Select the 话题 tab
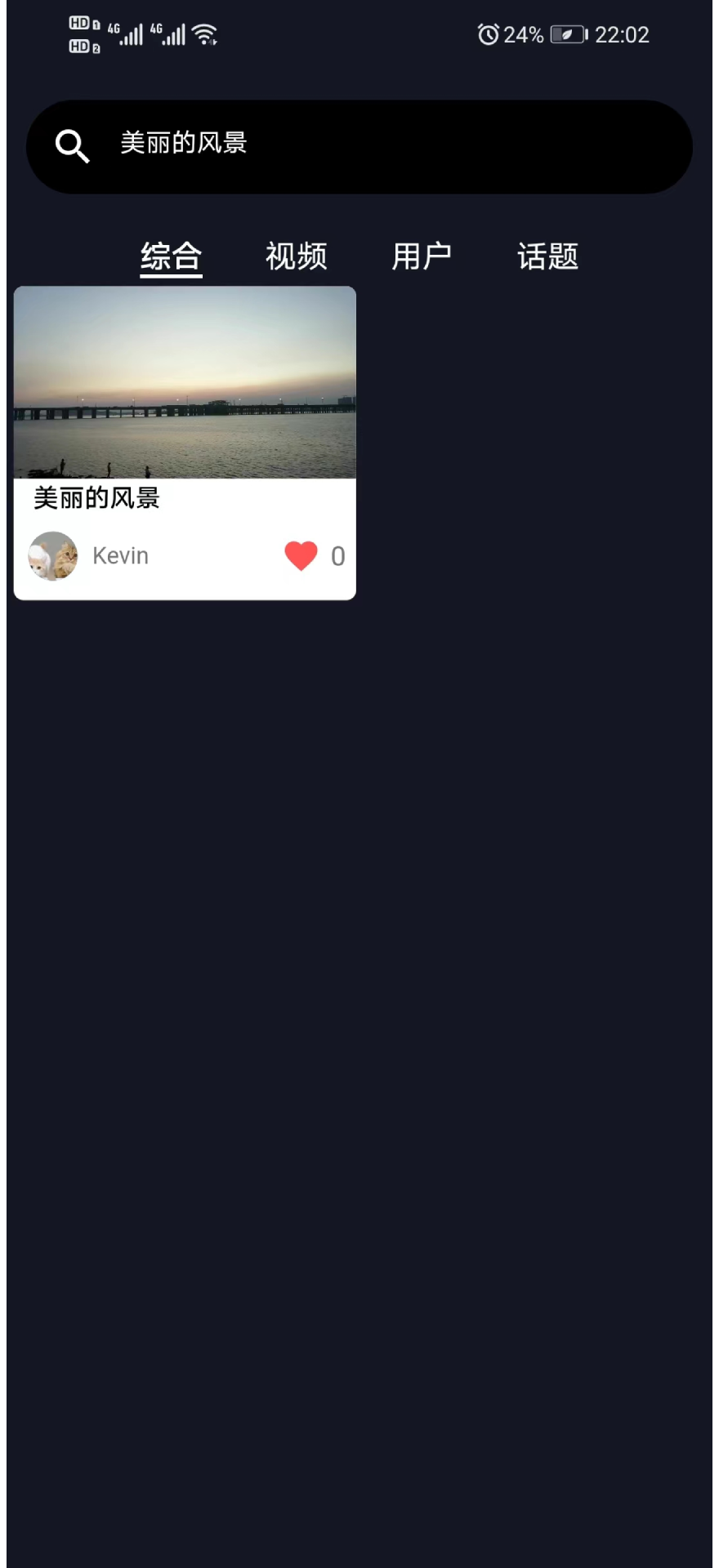Image resolution: width=719 pixels, height=1568 pixels. [547, 256]
